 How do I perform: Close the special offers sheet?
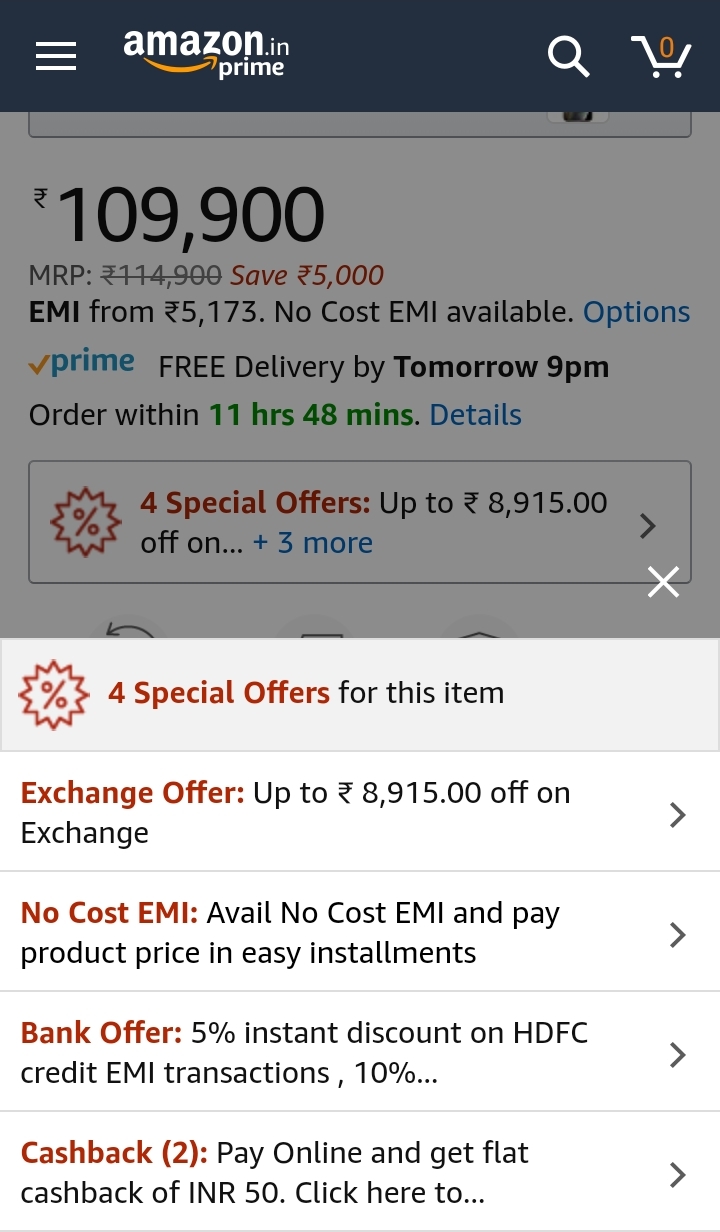click(x=663, y=582)
